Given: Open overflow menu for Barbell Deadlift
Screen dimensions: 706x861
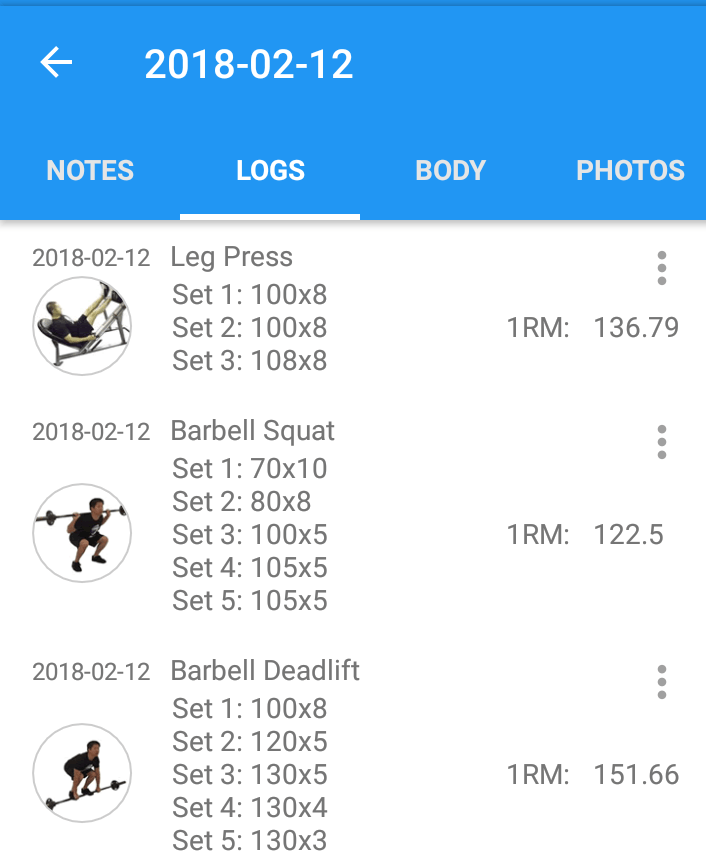Looking at the screenshot, I should pos(661,682).
